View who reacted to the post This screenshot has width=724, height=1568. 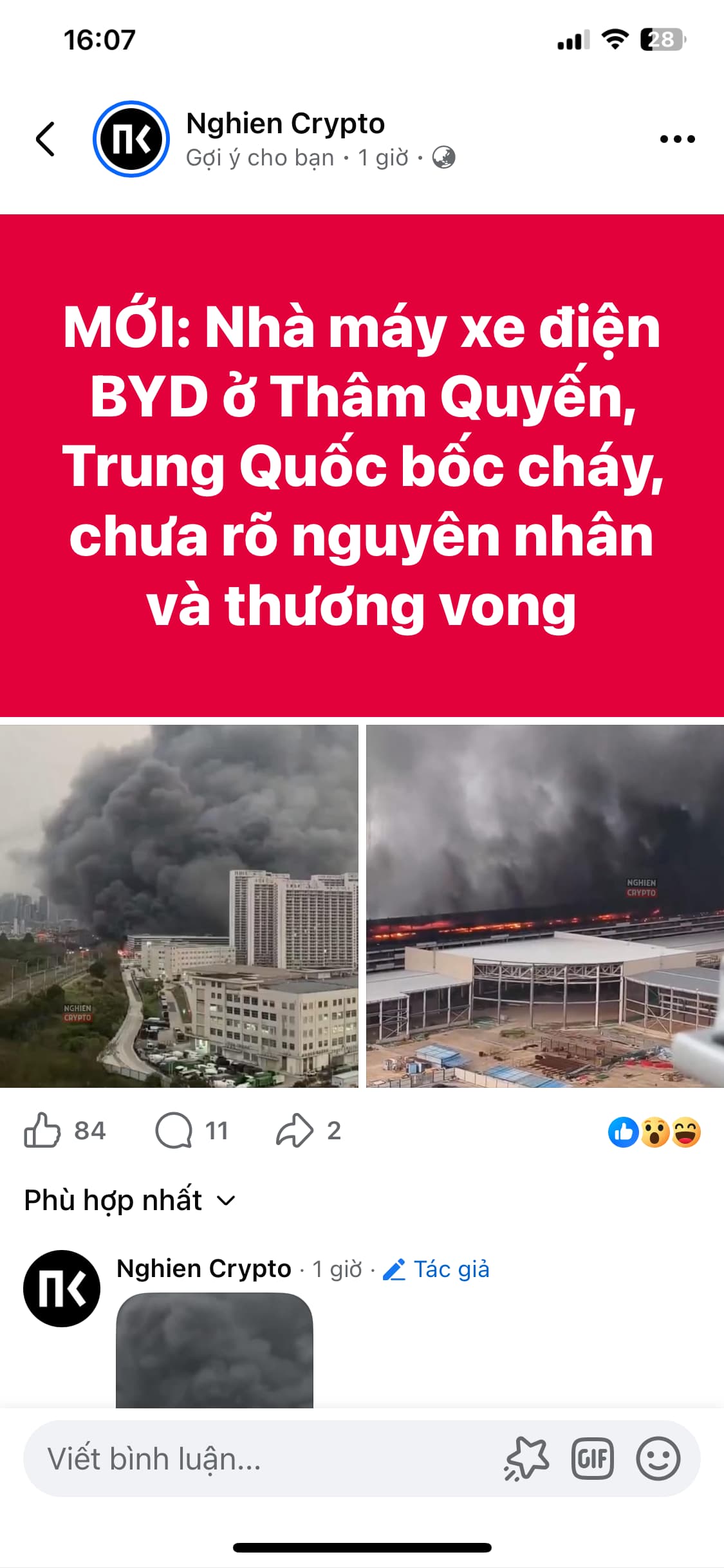click(654, 1132)
